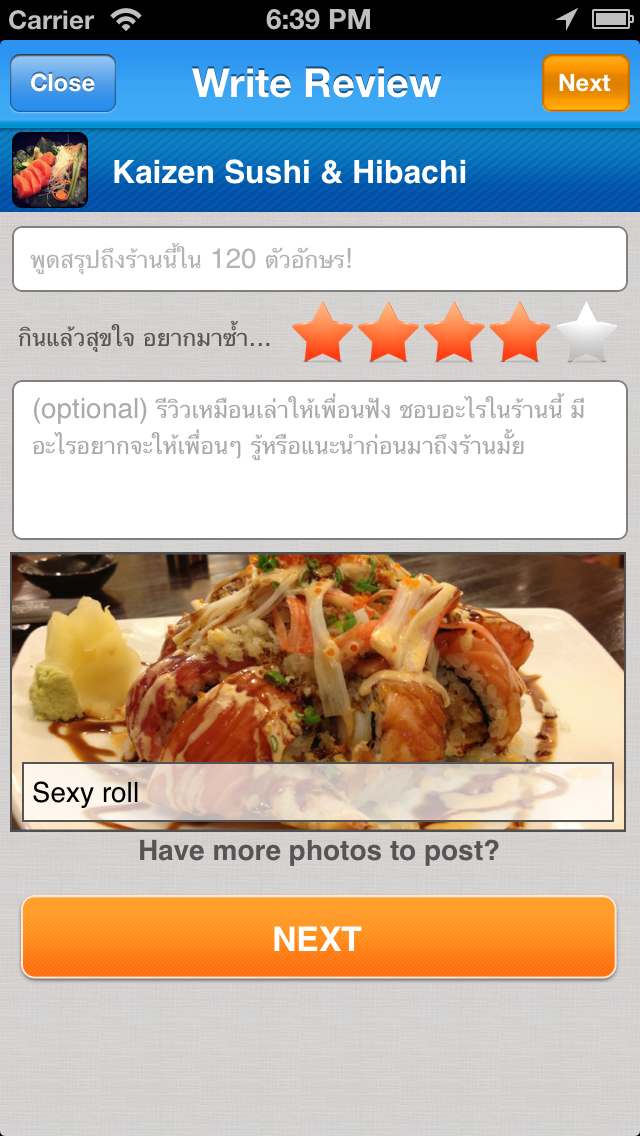Viewport: 640px width, 1136px height.
Task: Rate five stars with the last star
Action: [586, 334]
